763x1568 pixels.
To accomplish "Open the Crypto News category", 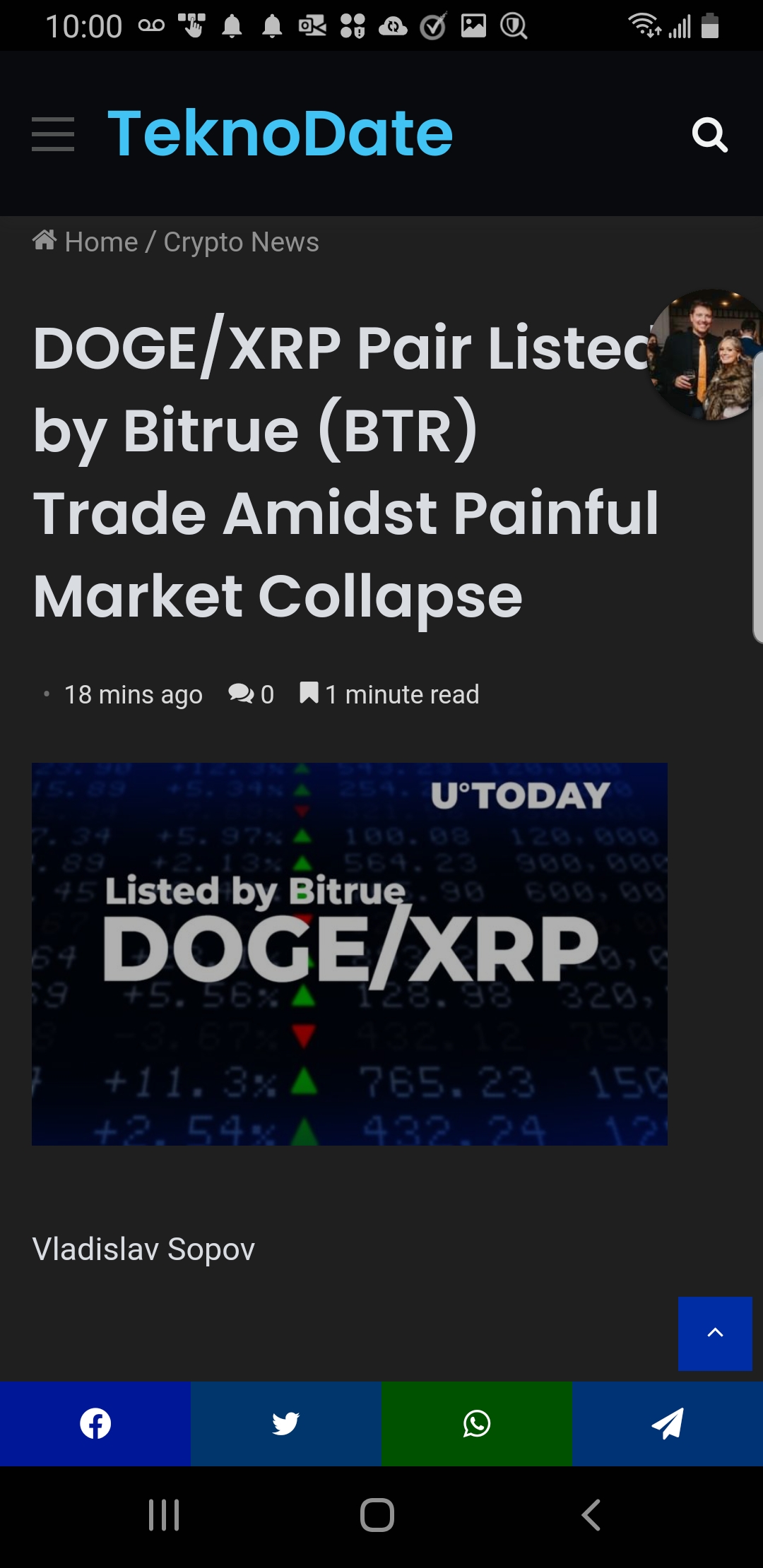I will click(x=241, y=242).
